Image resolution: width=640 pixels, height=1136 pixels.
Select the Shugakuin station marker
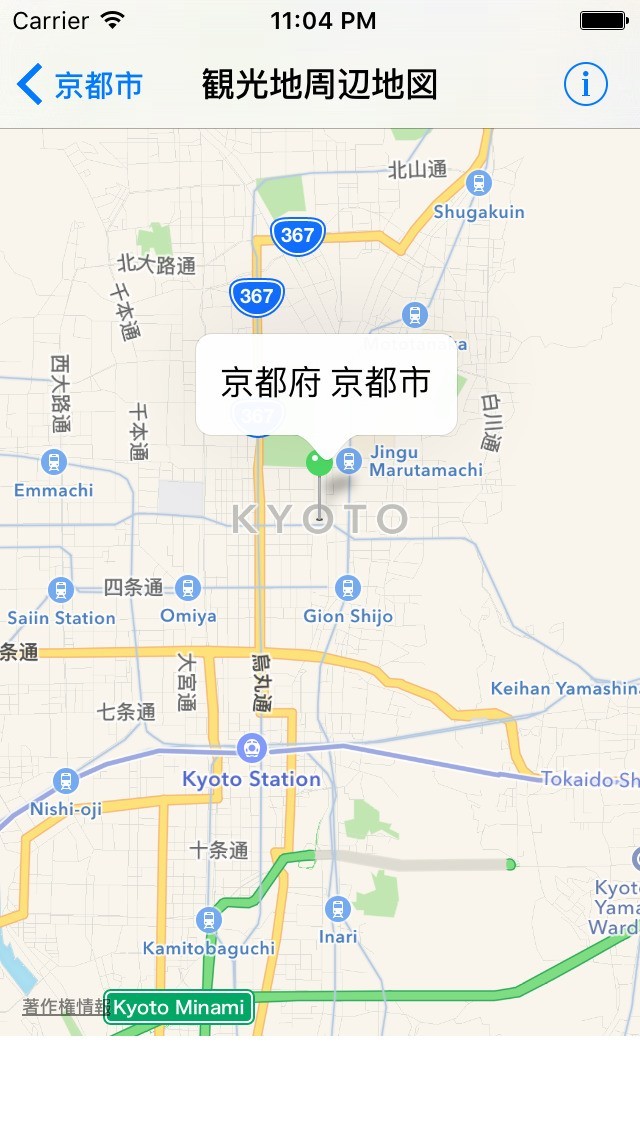(479, 183)
